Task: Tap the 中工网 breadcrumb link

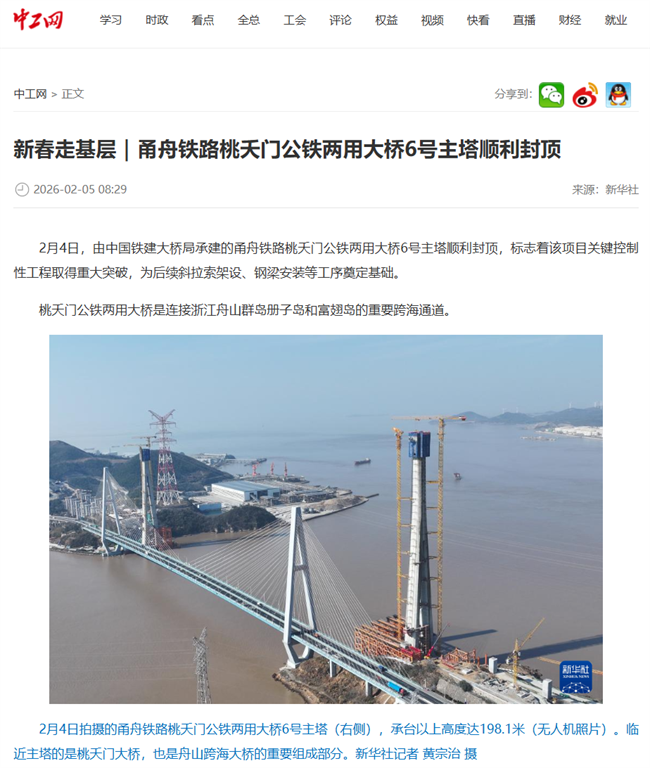Action: (x=30, y=94)
